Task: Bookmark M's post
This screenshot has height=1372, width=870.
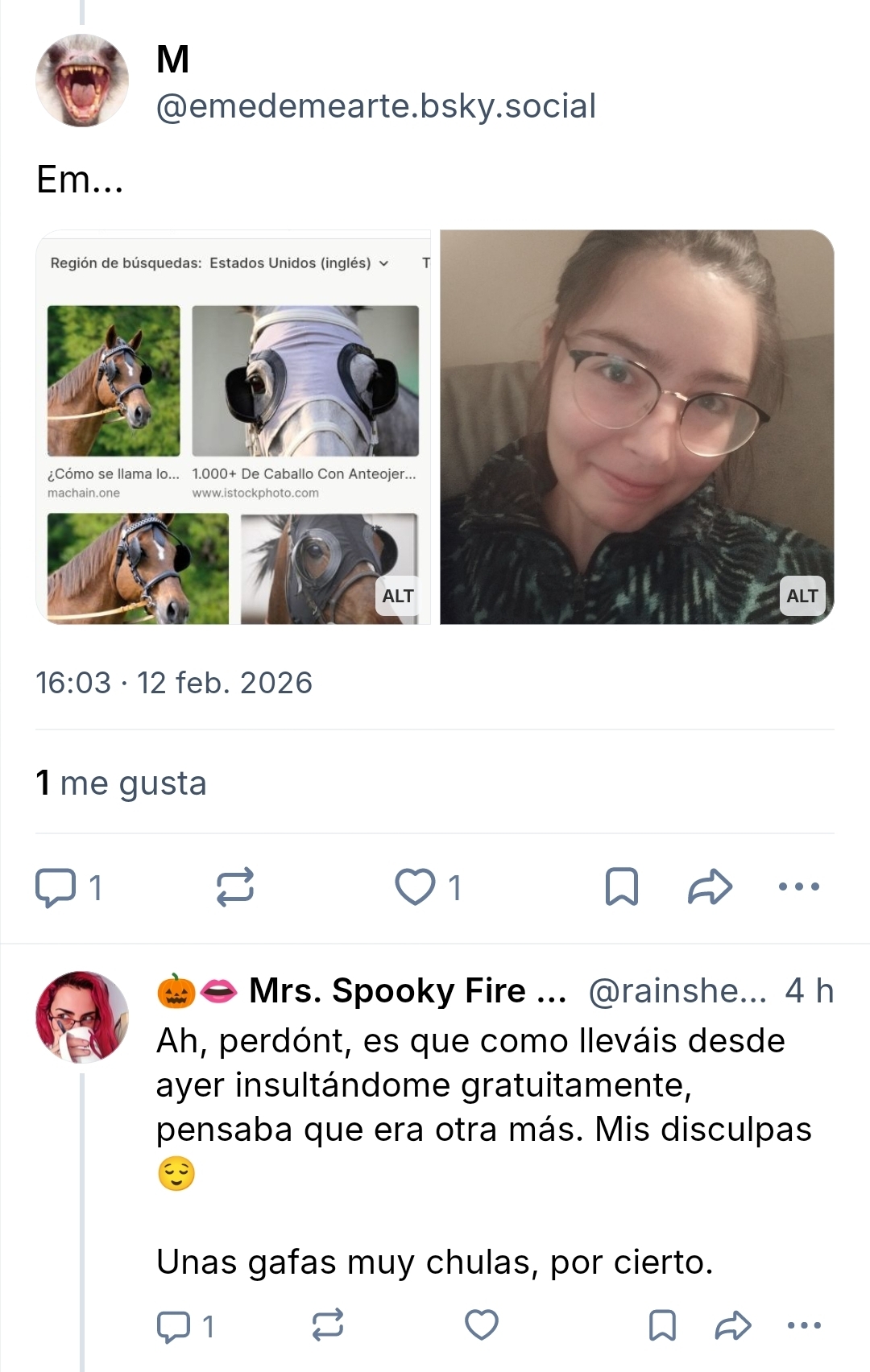Action: (621, 887)
